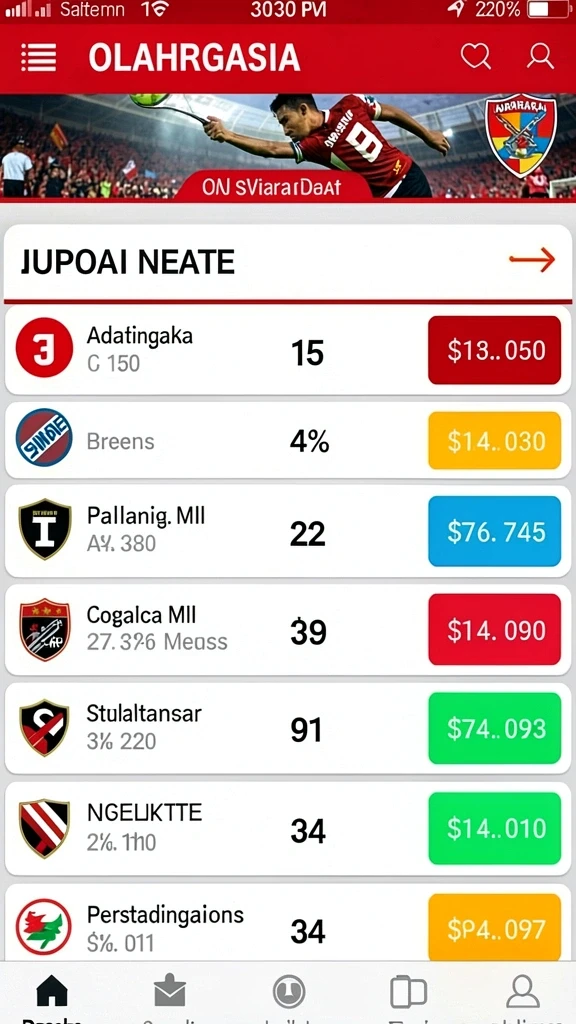Go to the home tab

tap(52, 993)
